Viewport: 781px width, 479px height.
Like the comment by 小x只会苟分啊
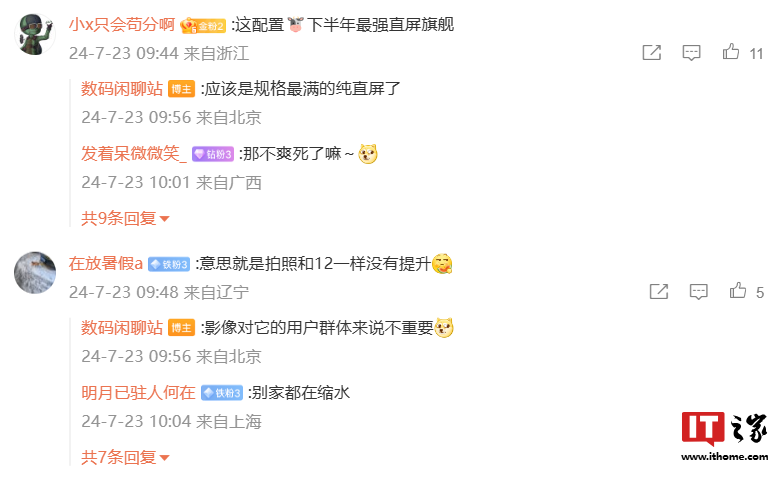tap(731, 52)
